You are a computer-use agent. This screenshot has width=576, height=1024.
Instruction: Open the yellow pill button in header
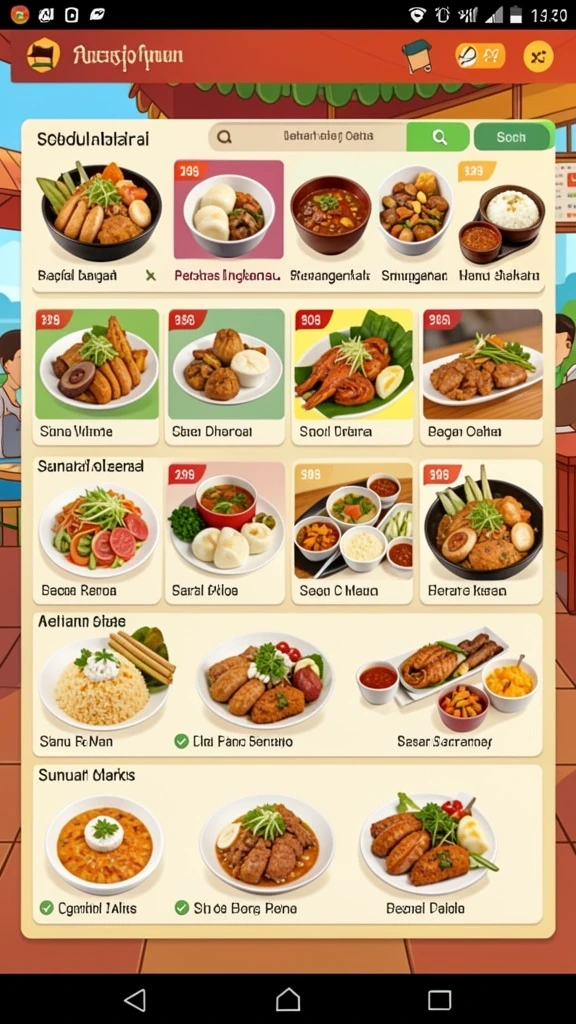[480, 56]
